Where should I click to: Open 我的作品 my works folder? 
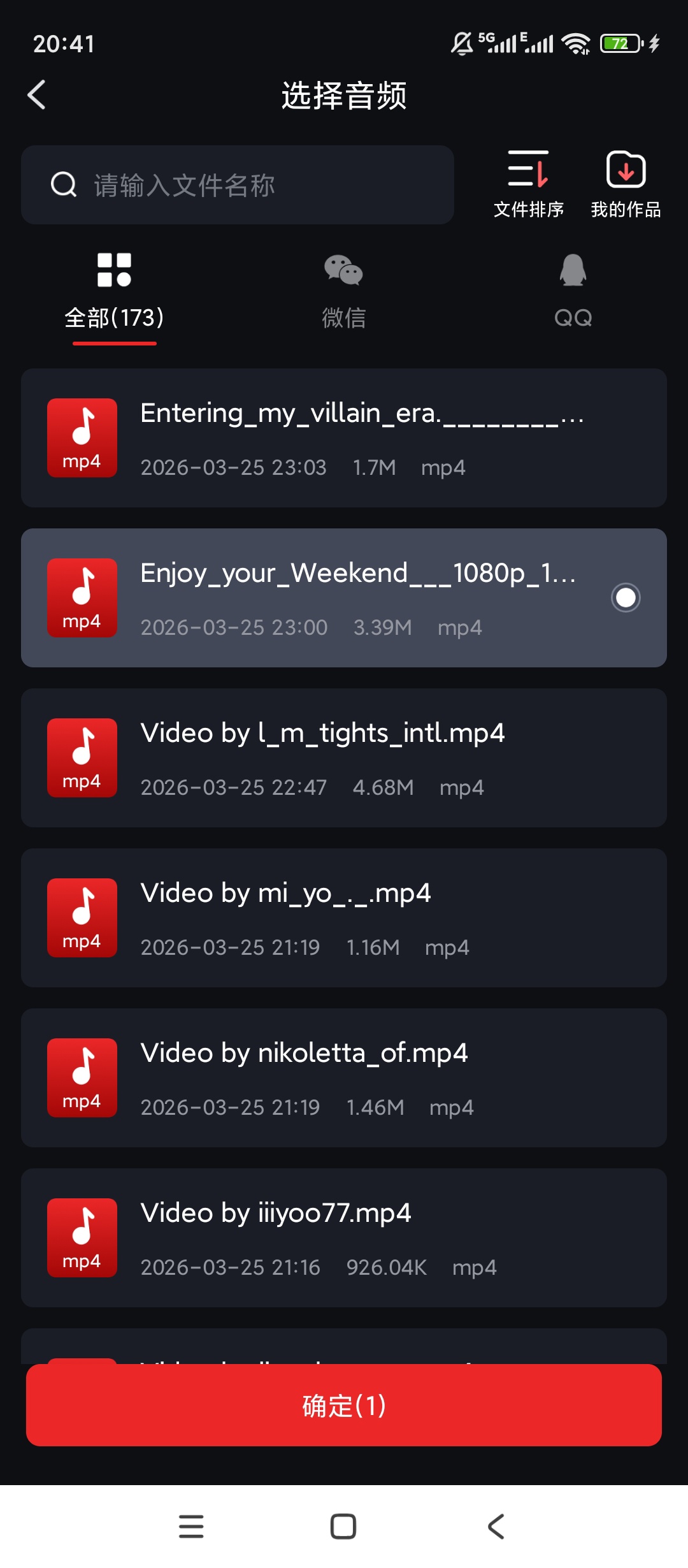[x=625, y=184]
